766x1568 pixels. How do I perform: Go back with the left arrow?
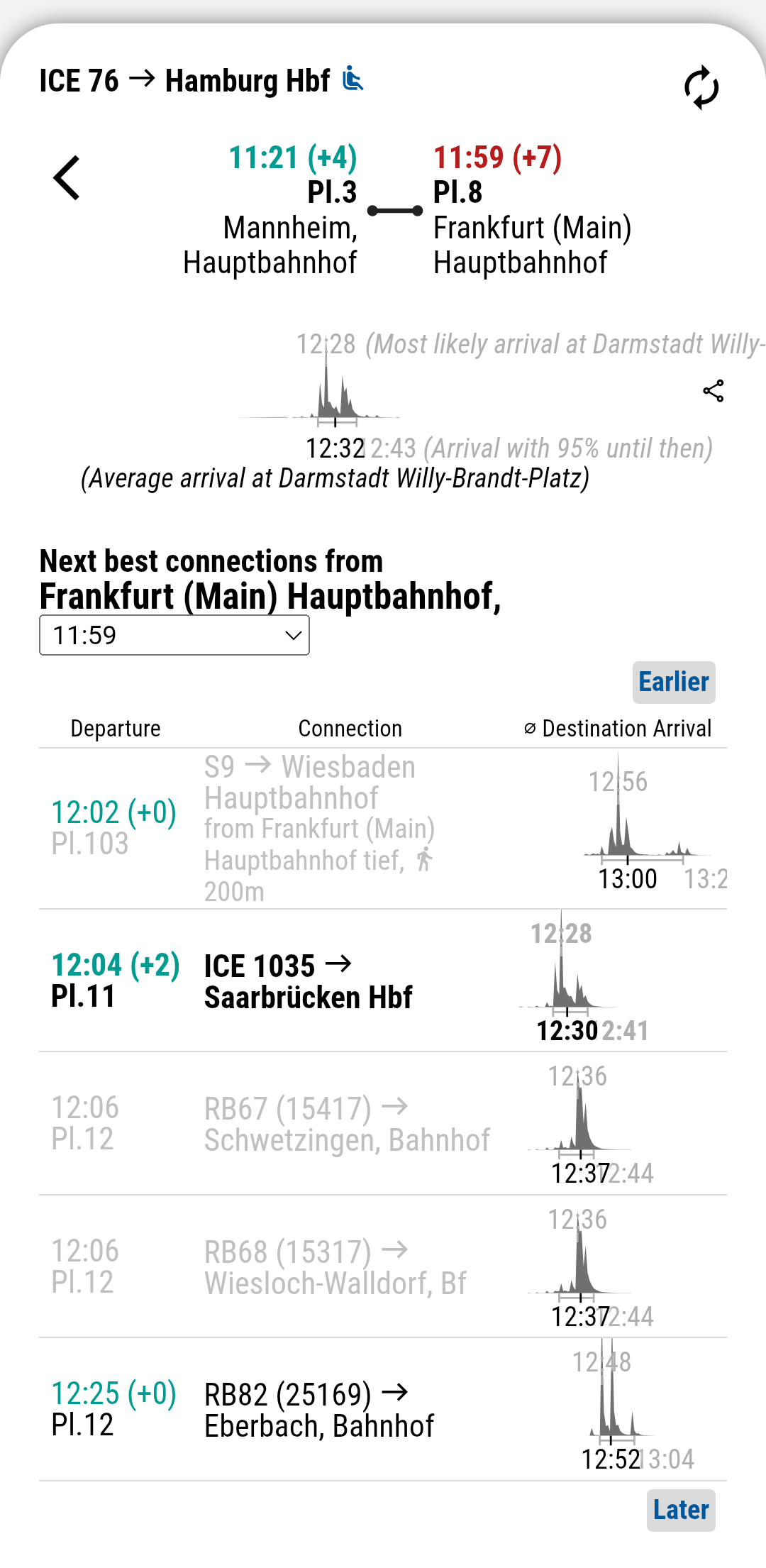pos(67,177)
